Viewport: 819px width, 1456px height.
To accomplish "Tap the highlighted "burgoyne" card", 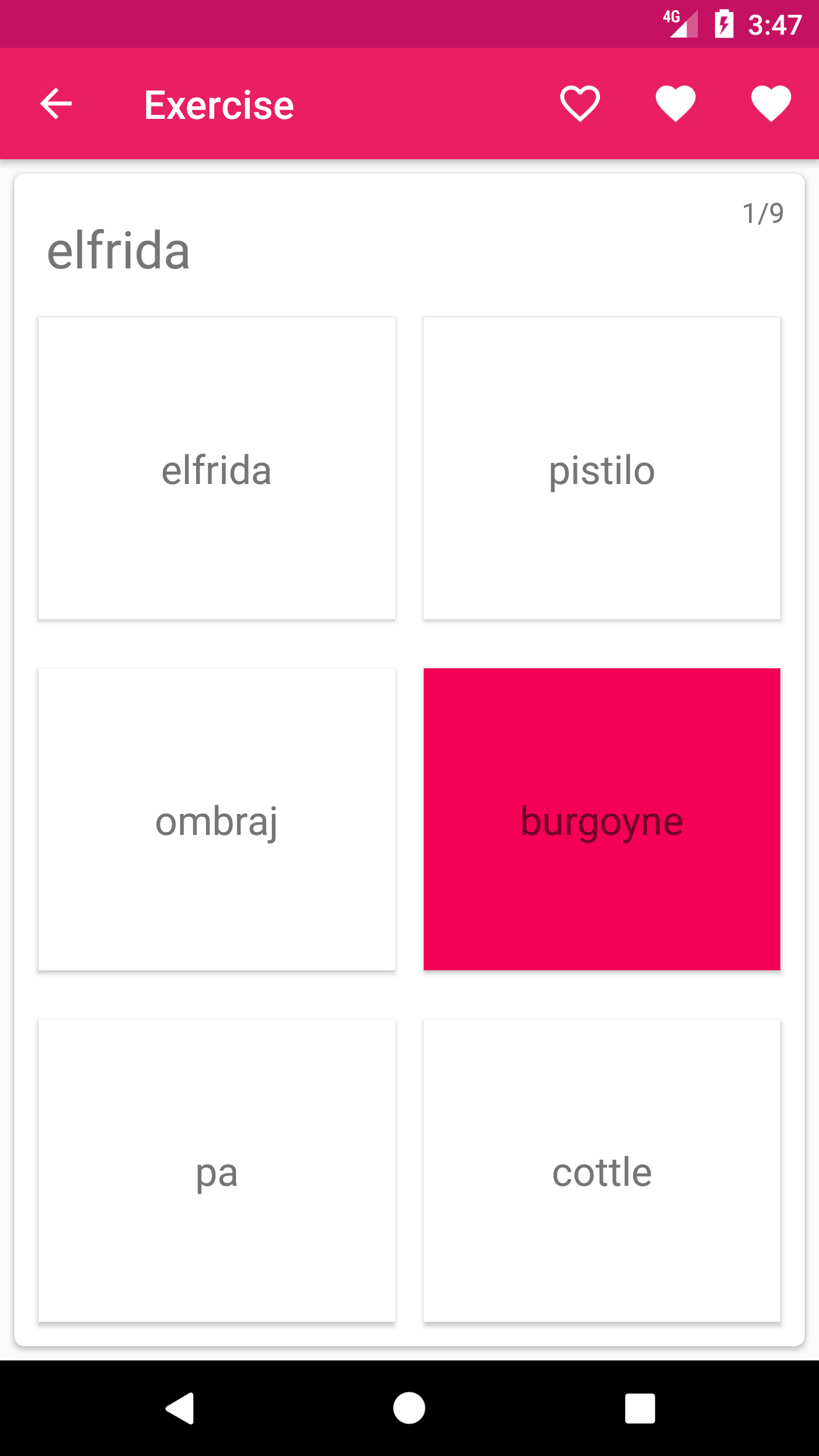I will pyautogui.click(x=602, y=819).
